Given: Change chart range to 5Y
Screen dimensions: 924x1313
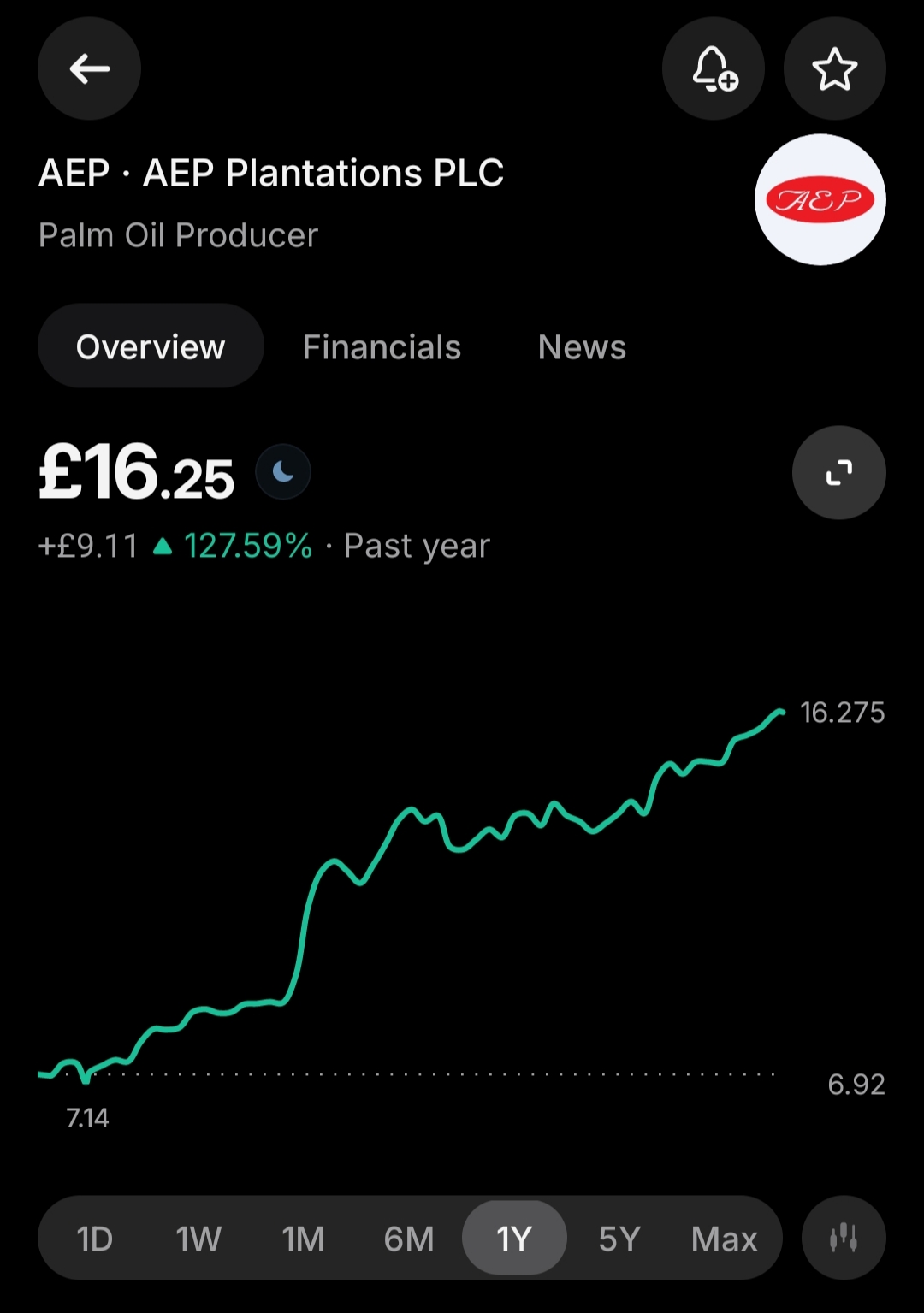Looking at the screenshot, I should pos(619,1238).
